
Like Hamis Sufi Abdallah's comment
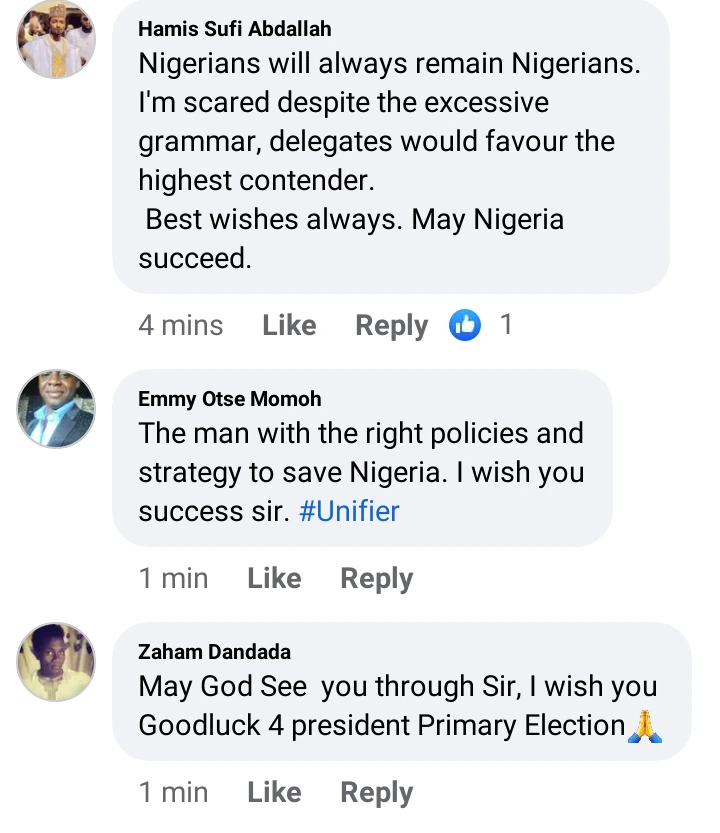289,325
